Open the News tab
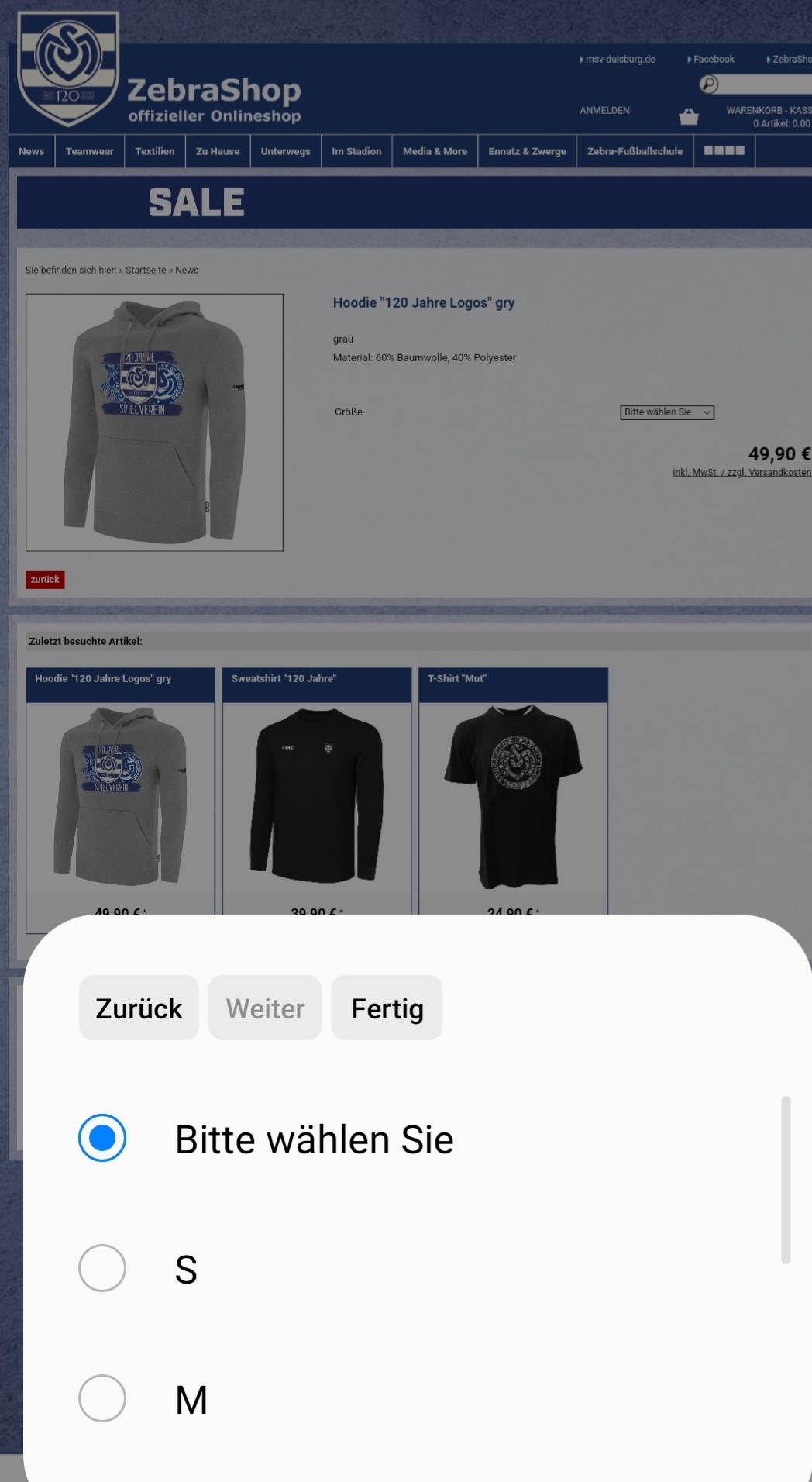The height and width of the screenshot is (1482, 812). click(31, 151)
